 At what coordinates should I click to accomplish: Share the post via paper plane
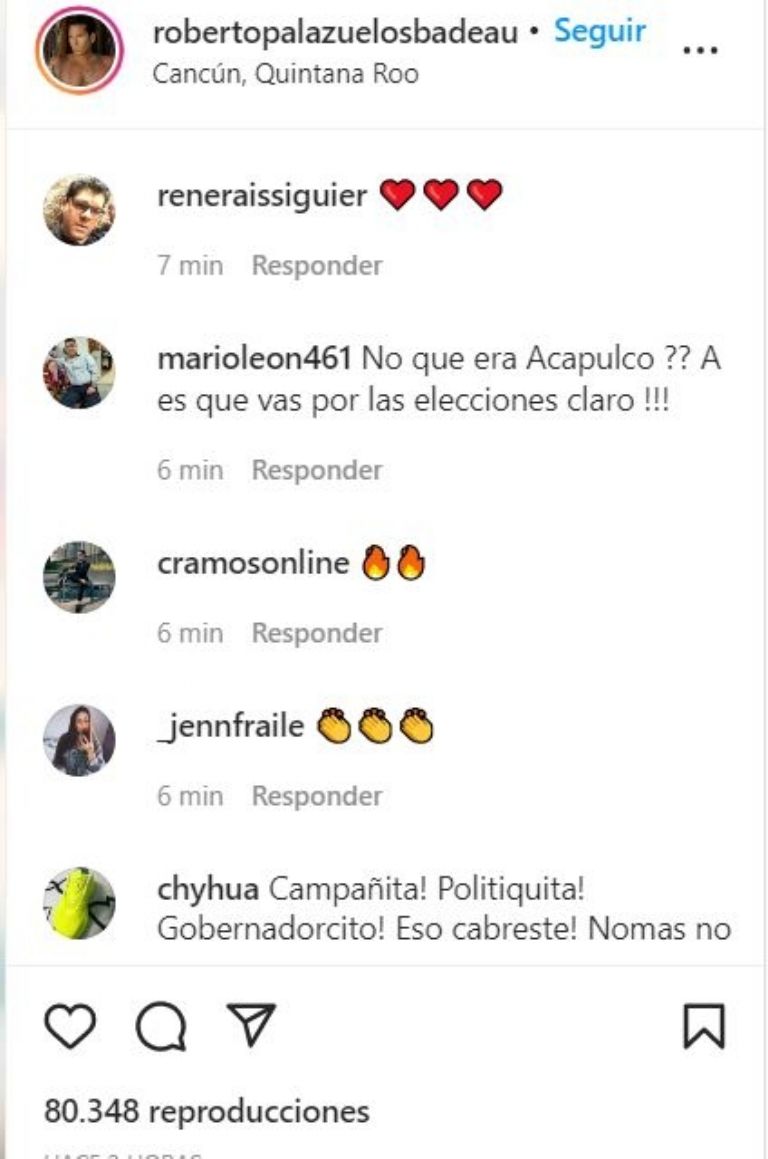(250, 1024)
